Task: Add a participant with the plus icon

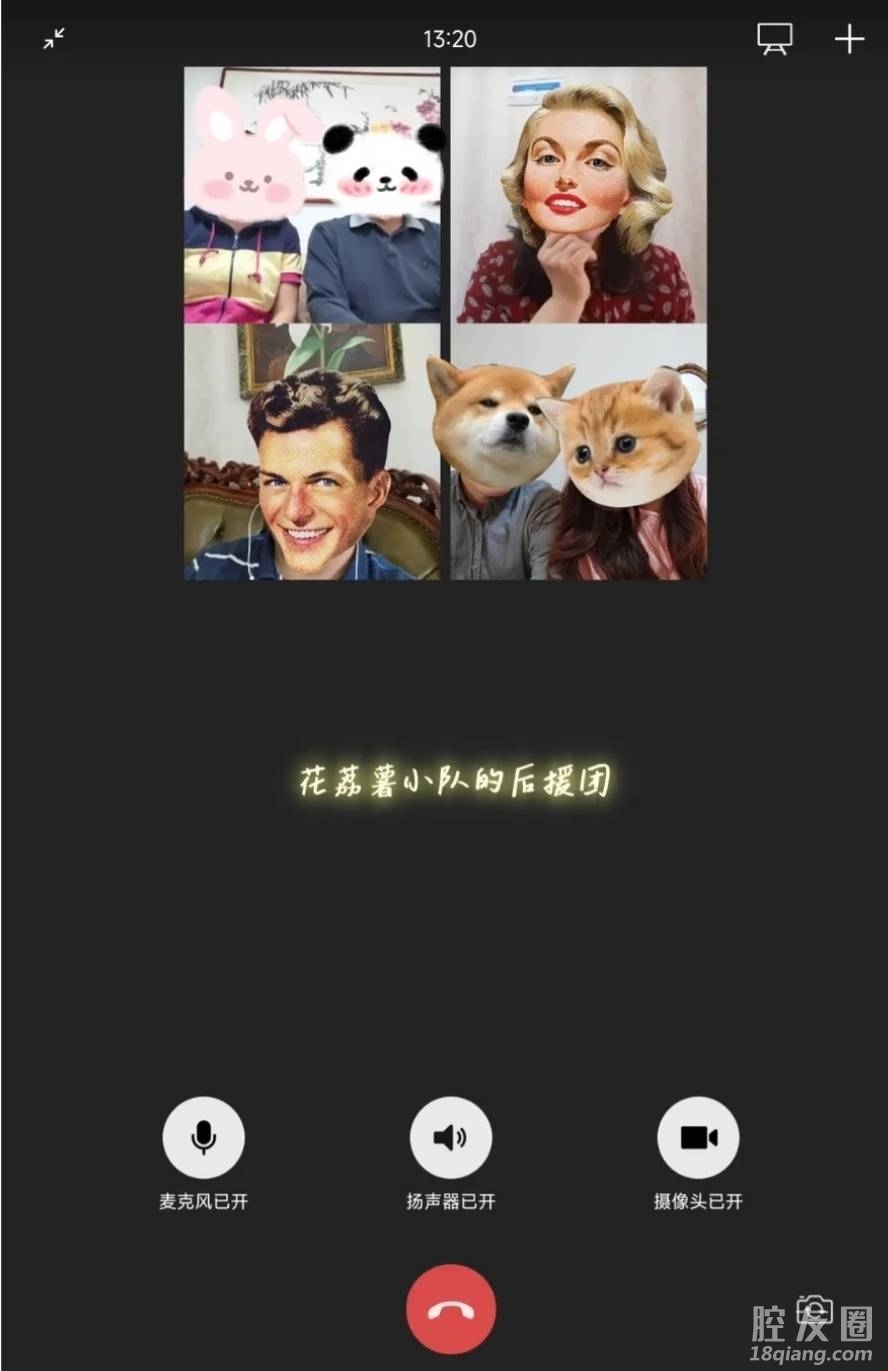Action: pos(849,39)
